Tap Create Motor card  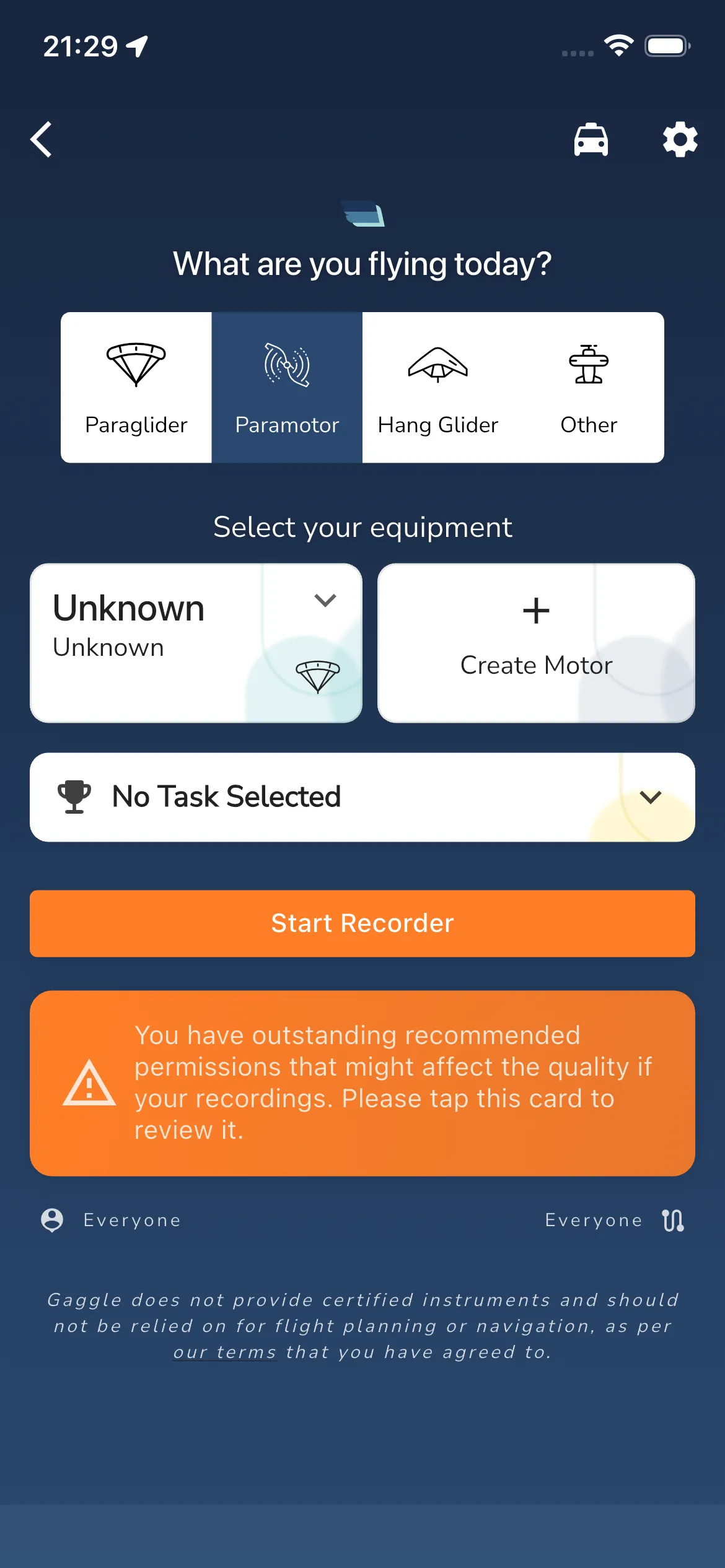click(536, 643)
